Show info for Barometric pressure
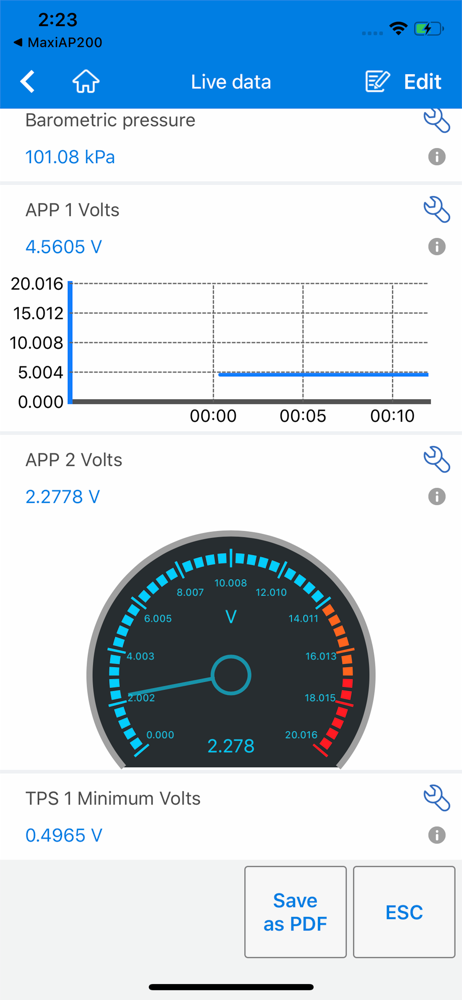 (437, 157)
